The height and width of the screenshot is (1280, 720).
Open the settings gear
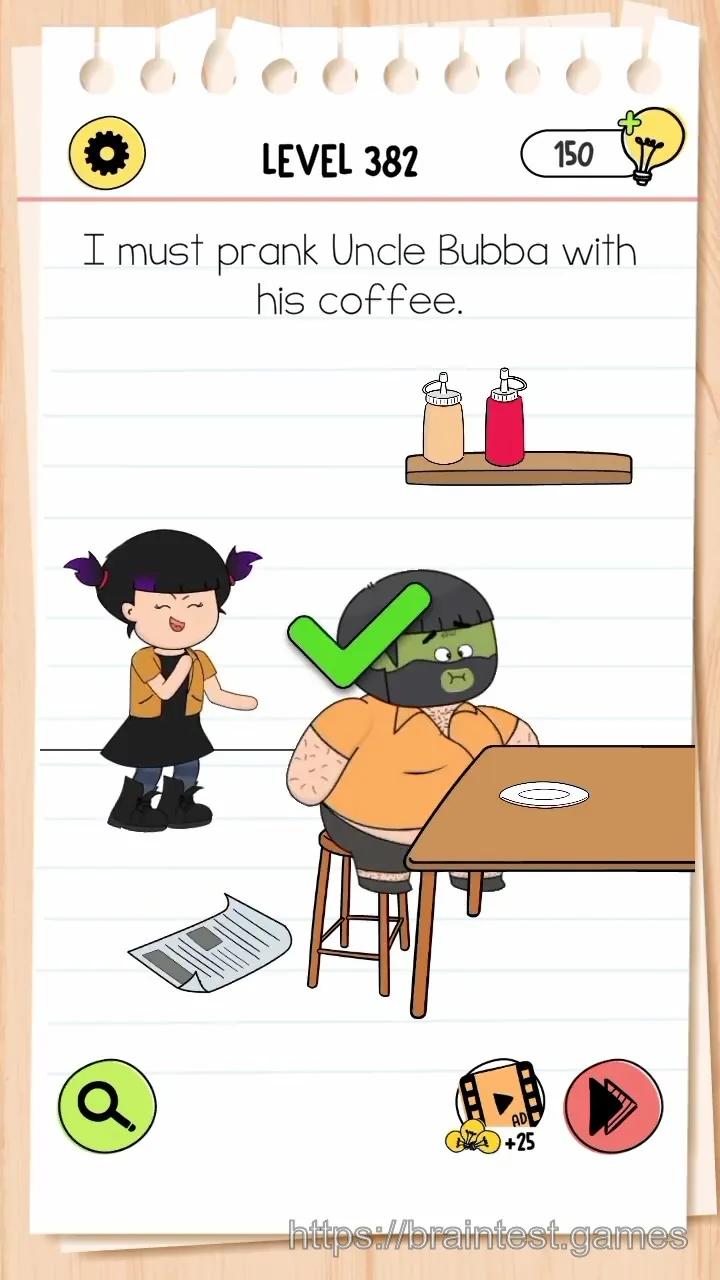pos(107,153)
